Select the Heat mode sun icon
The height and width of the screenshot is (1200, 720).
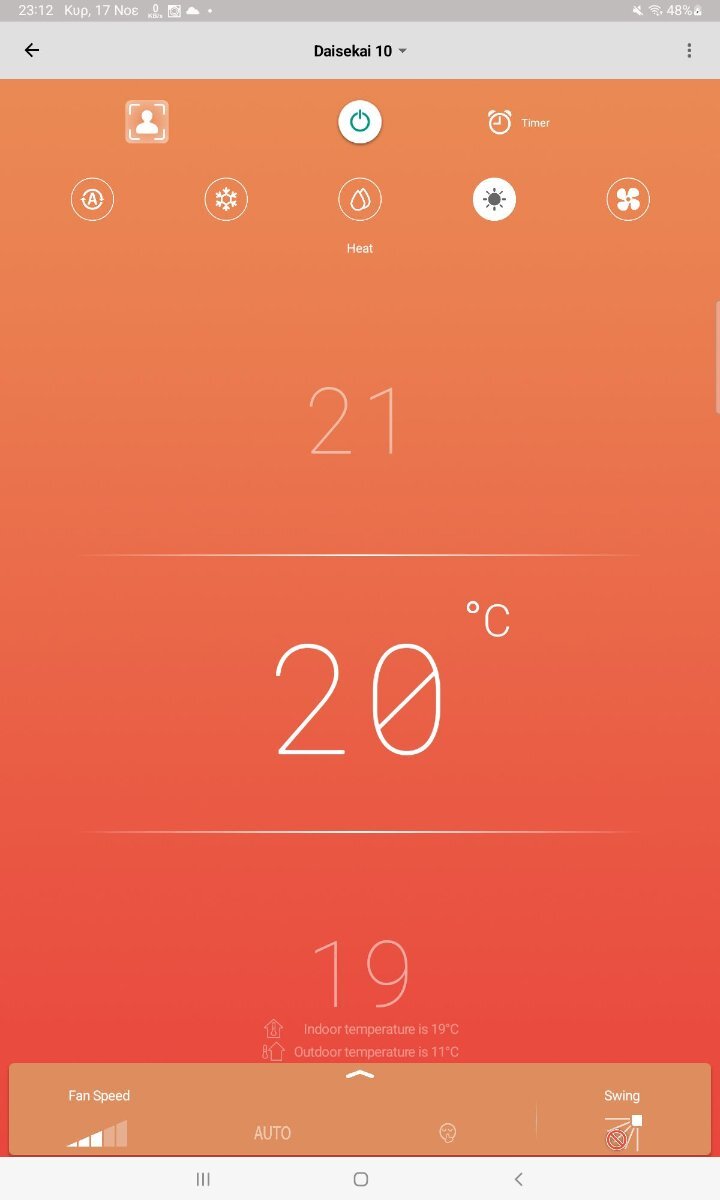click(494, 200)
